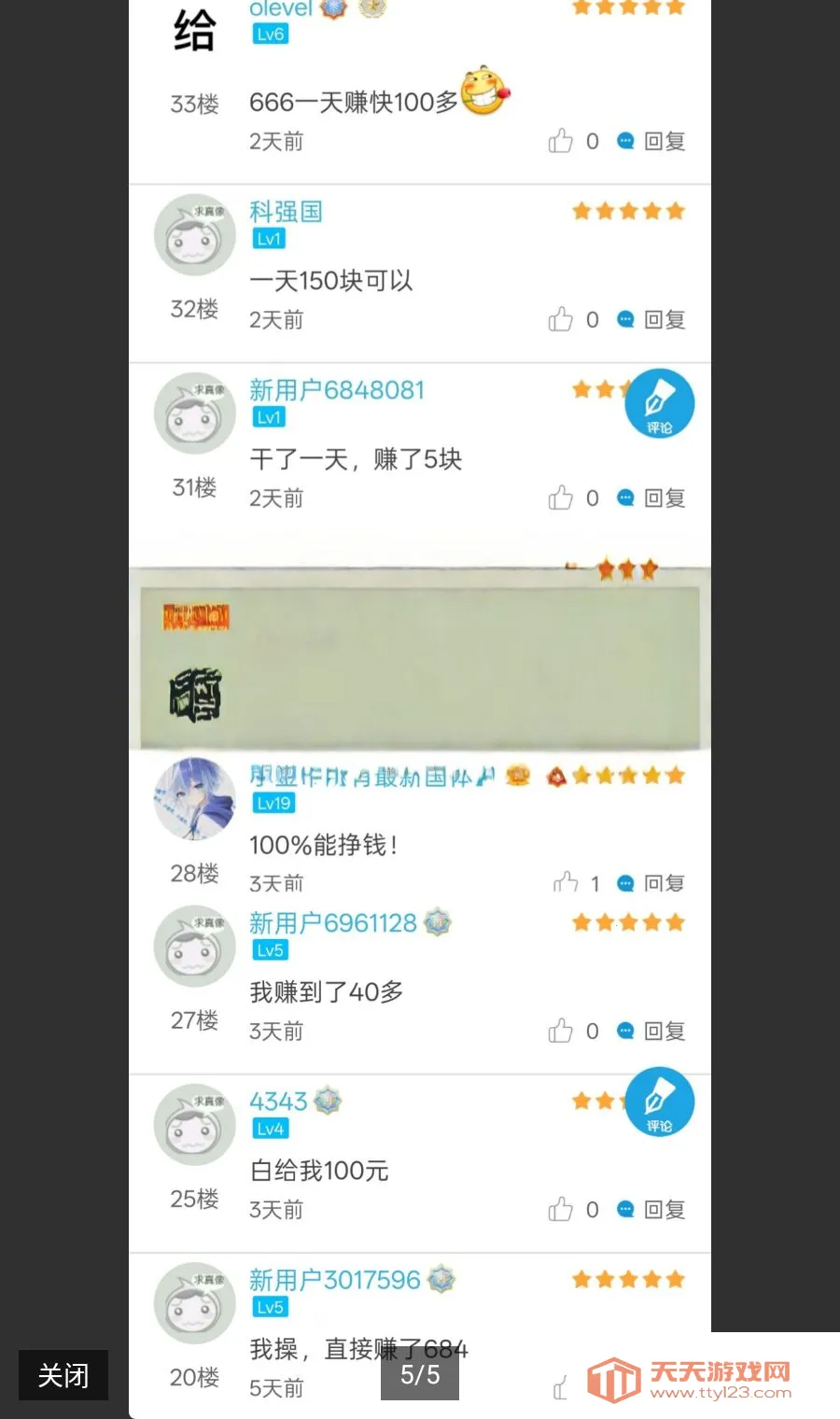
Task: Close the image viewer with 关闭
Action: click(x=63, y=1374)
